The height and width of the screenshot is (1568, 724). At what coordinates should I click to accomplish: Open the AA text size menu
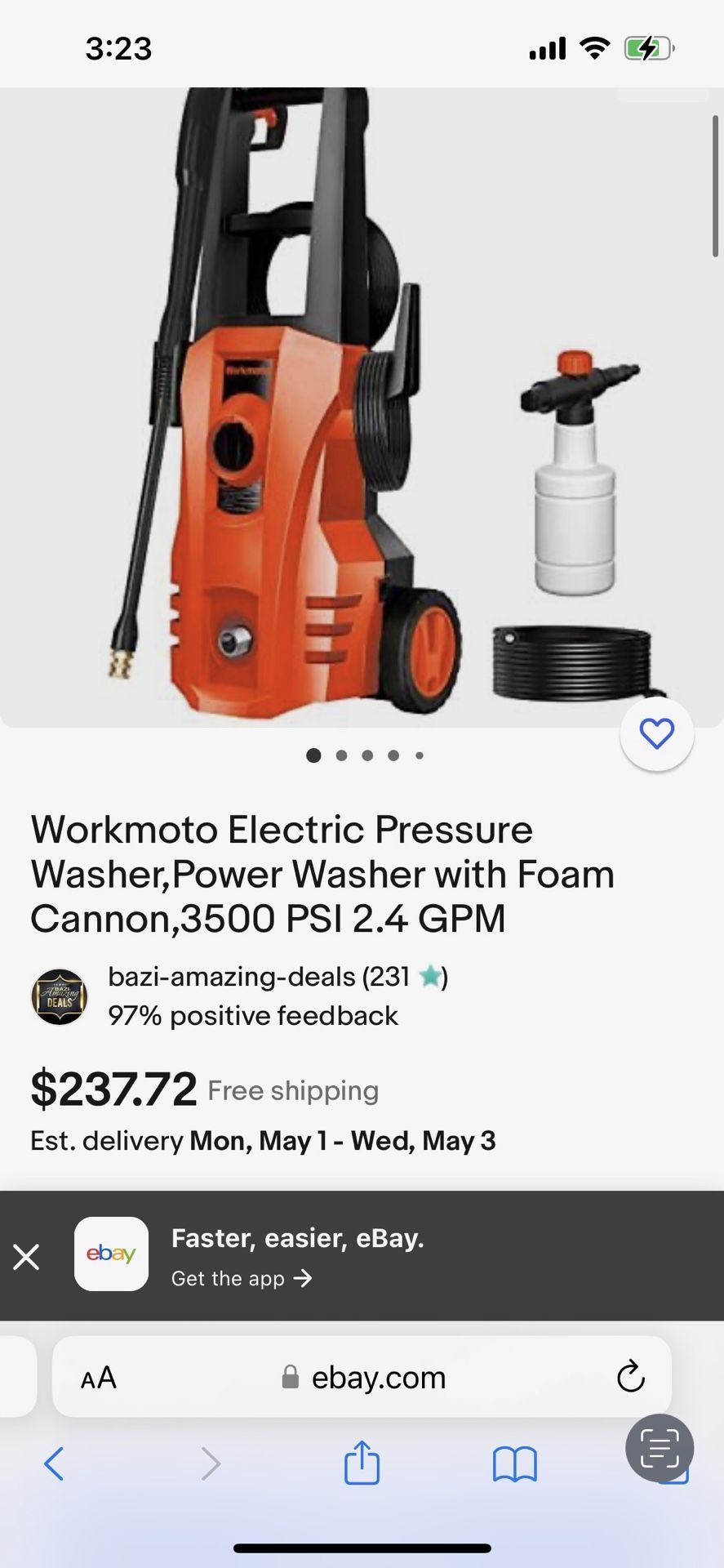pos(97,1377)
